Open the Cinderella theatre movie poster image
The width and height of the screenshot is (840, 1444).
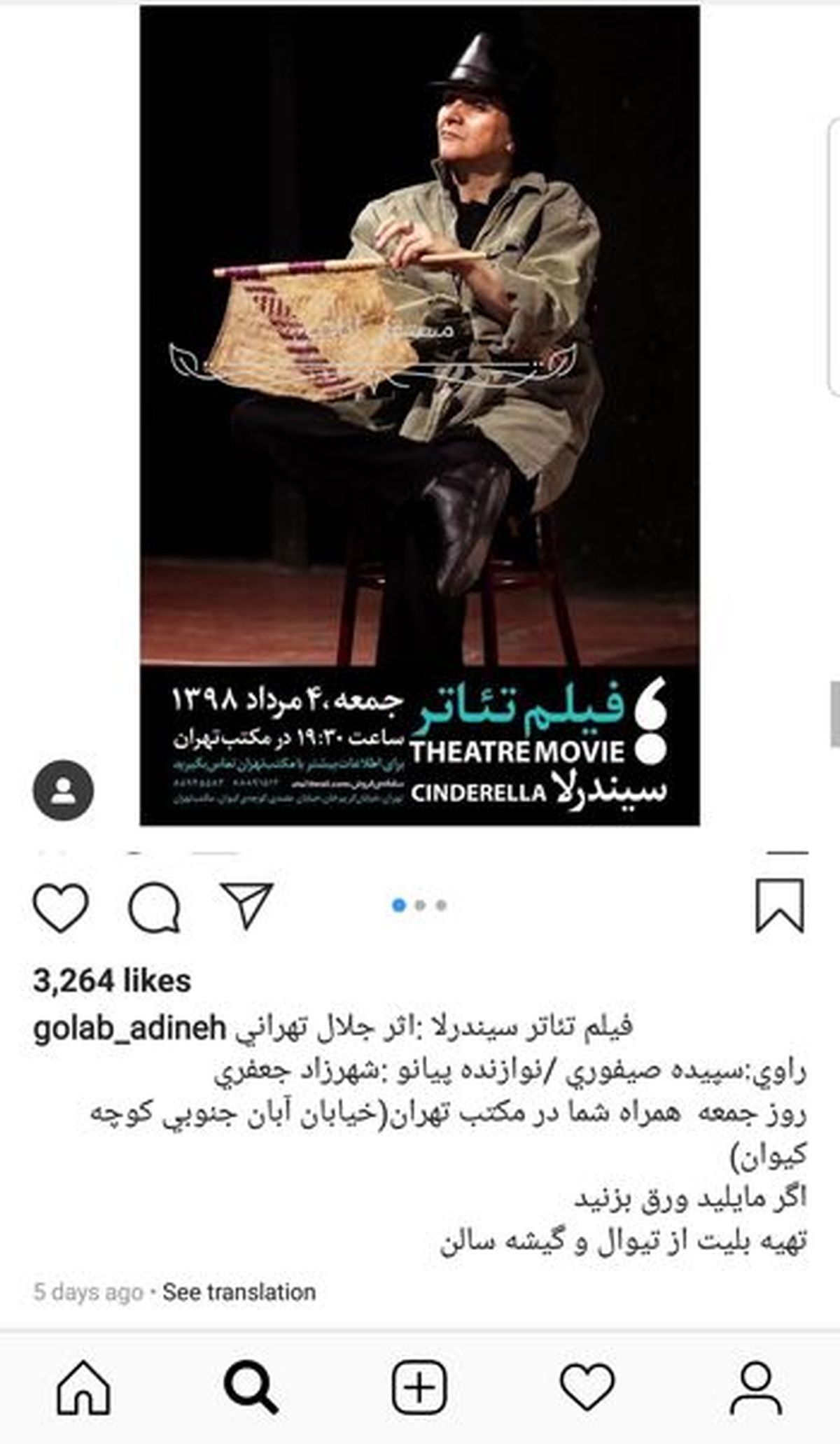coord(419,415)
